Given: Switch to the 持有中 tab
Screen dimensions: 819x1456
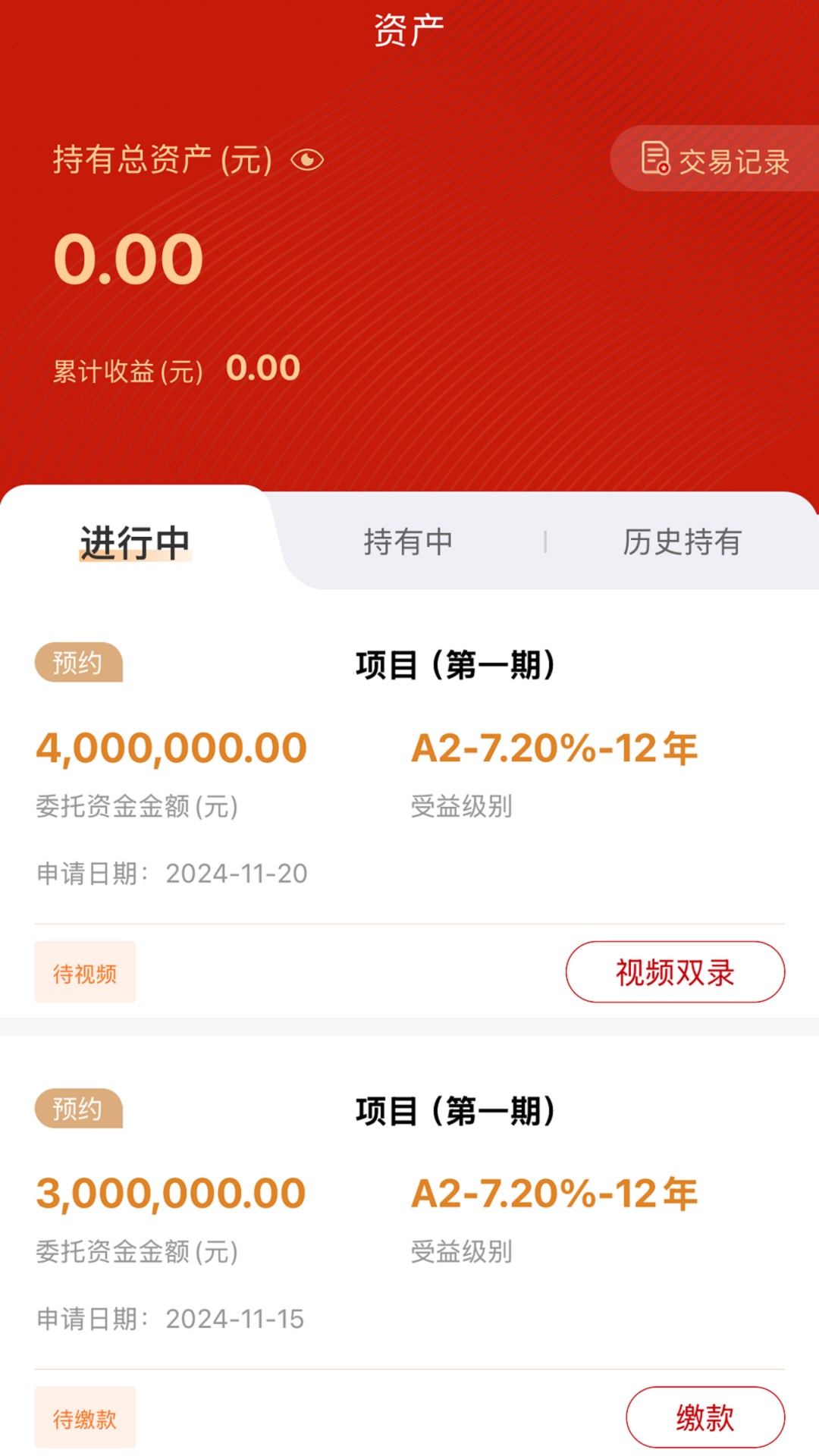Looking at the screenshot, I should (407, 541).
